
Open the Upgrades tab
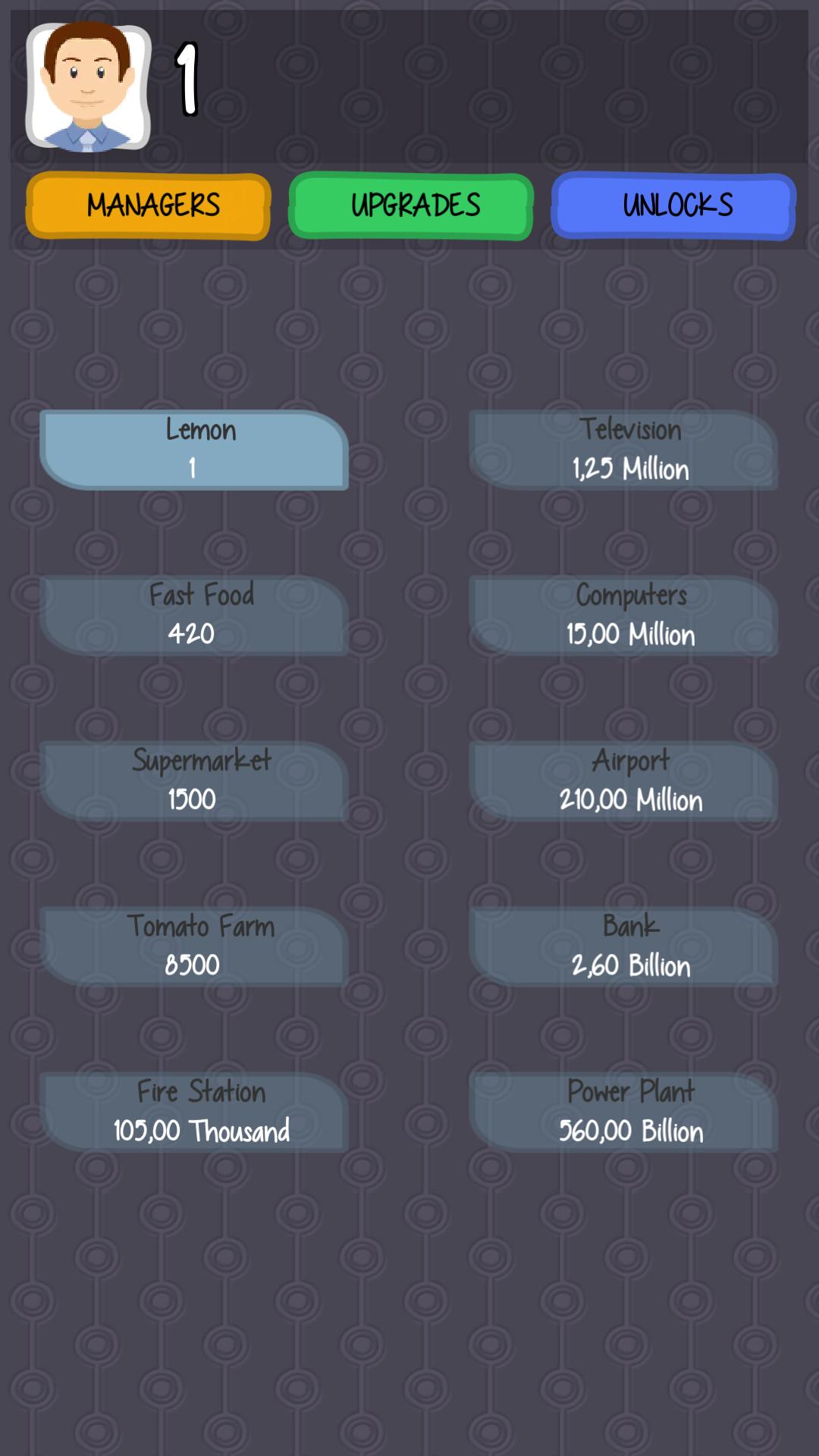411,206
